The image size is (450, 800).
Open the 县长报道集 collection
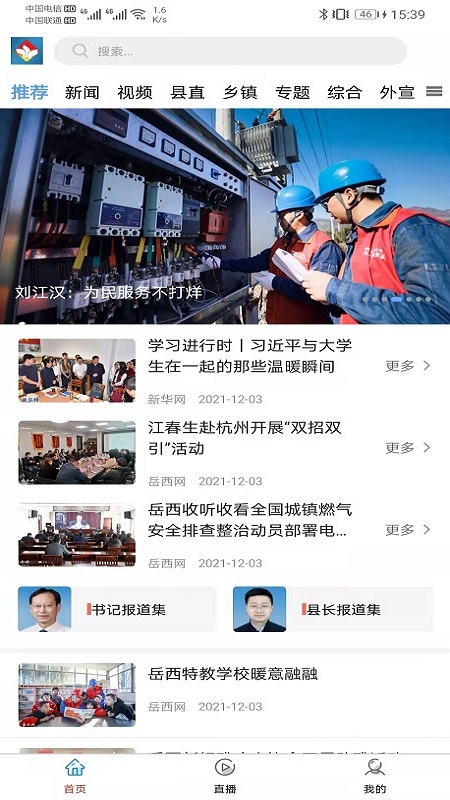tap(333, 609)
